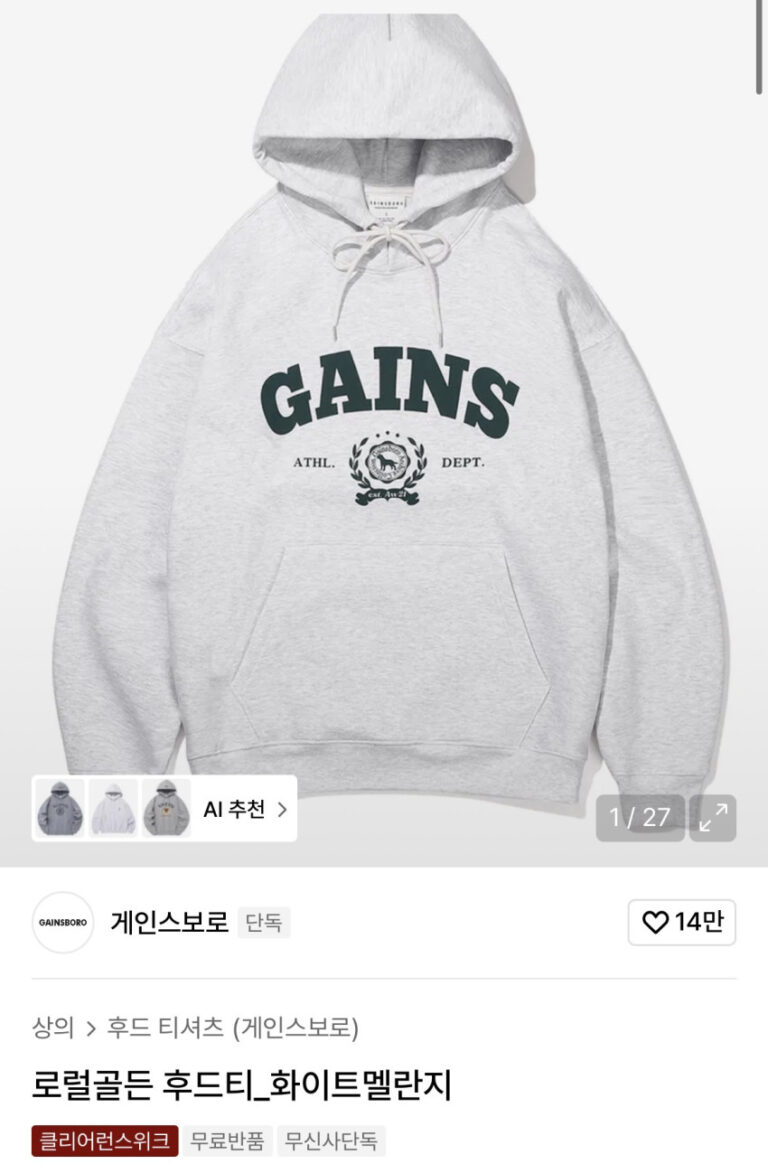This screenshot has width=768, height=1164.
Task: Open the AI 추천 recommendations
Action: point(245,809)
